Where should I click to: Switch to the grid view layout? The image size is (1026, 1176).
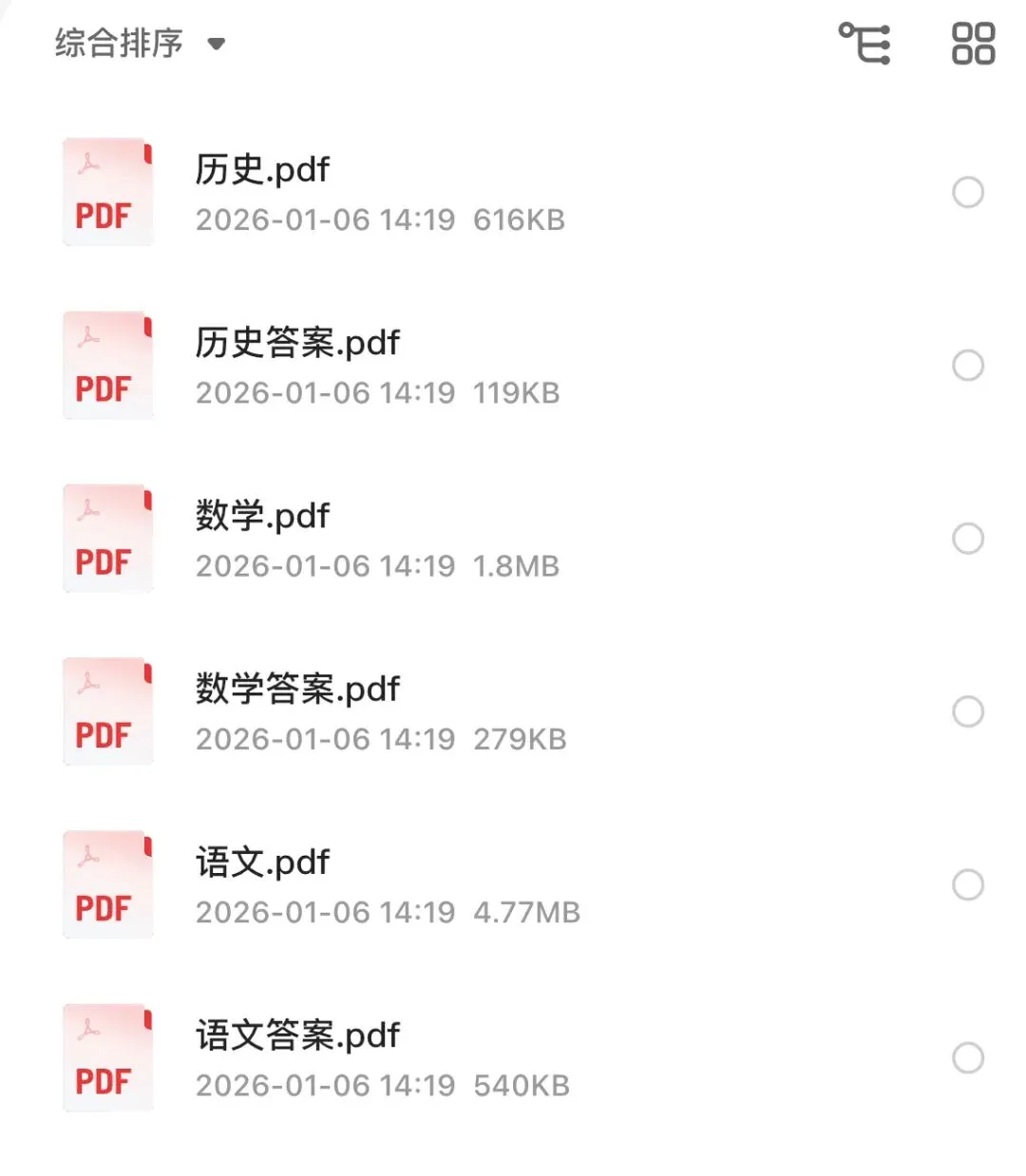coord(973,44)
